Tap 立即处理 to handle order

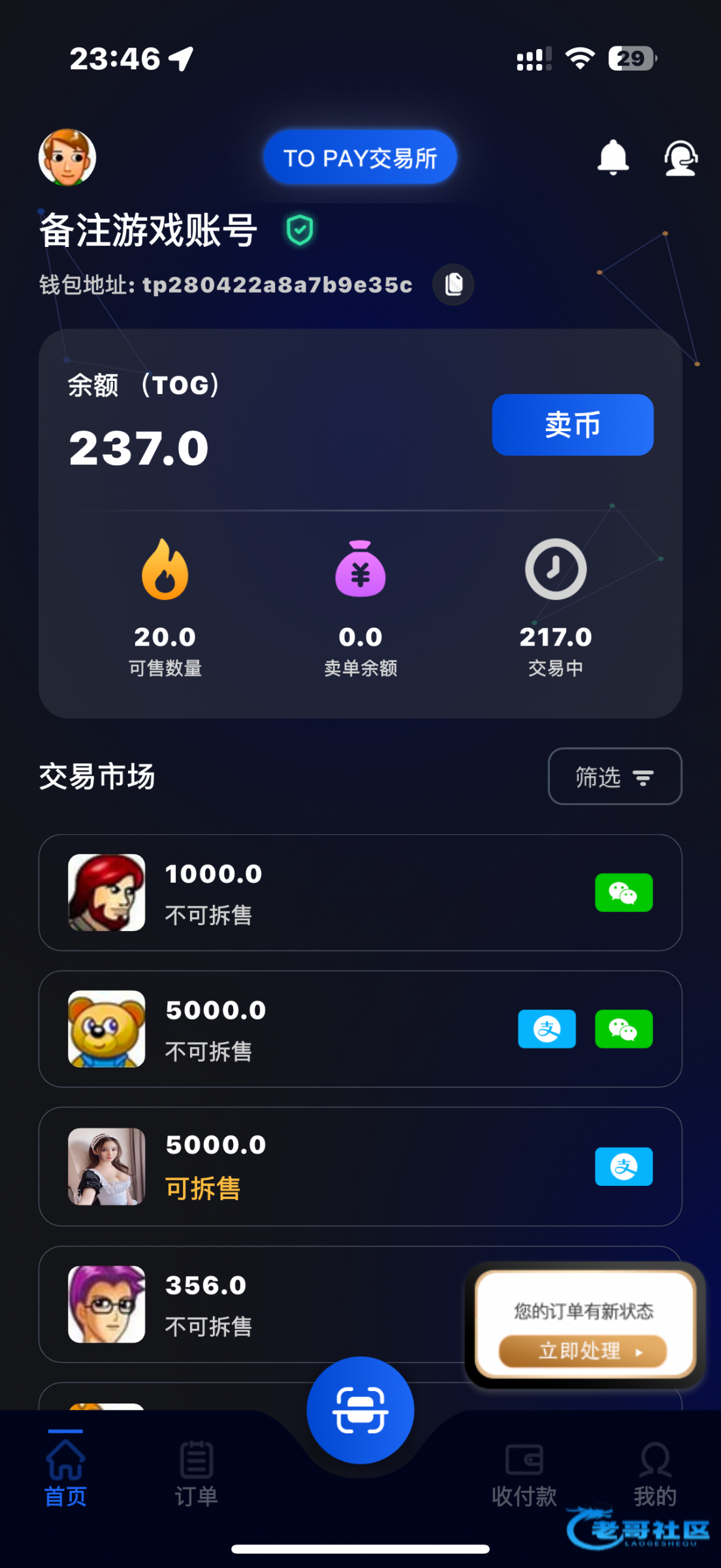tap(583, 1350)
